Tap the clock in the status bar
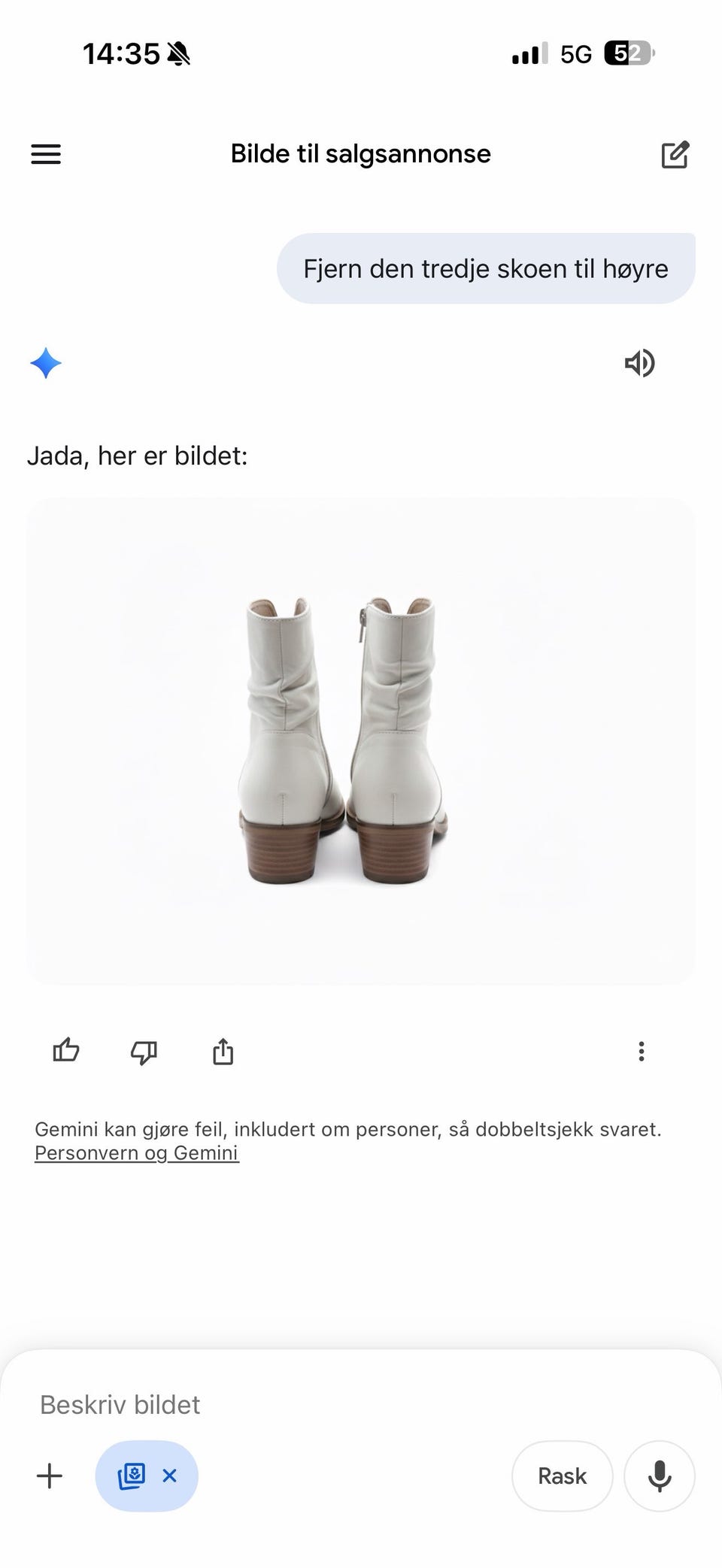Screen dimensions: 722x1568 (120, 53)
